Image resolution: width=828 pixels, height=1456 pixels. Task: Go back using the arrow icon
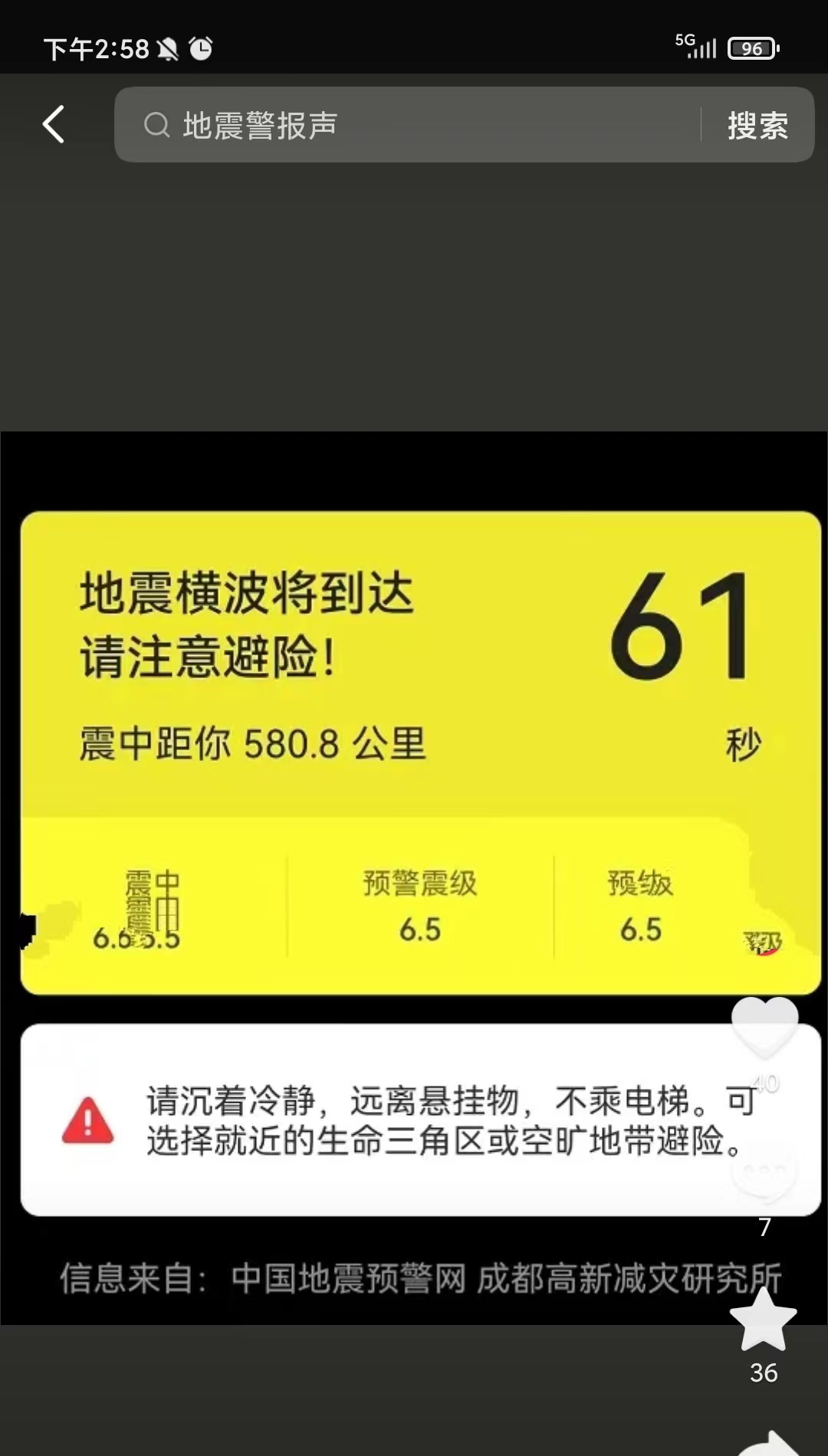[54, 124]
